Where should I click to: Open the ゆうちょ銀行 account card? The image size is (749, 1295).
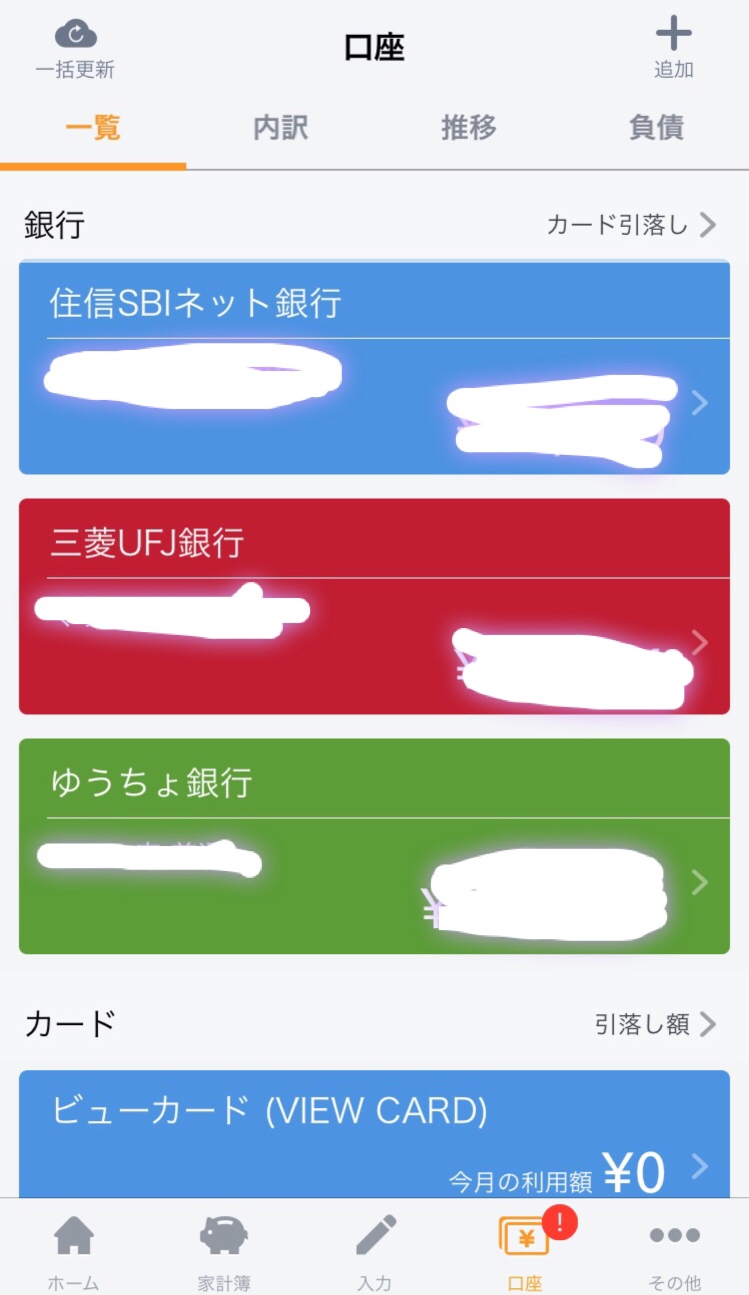374,846
